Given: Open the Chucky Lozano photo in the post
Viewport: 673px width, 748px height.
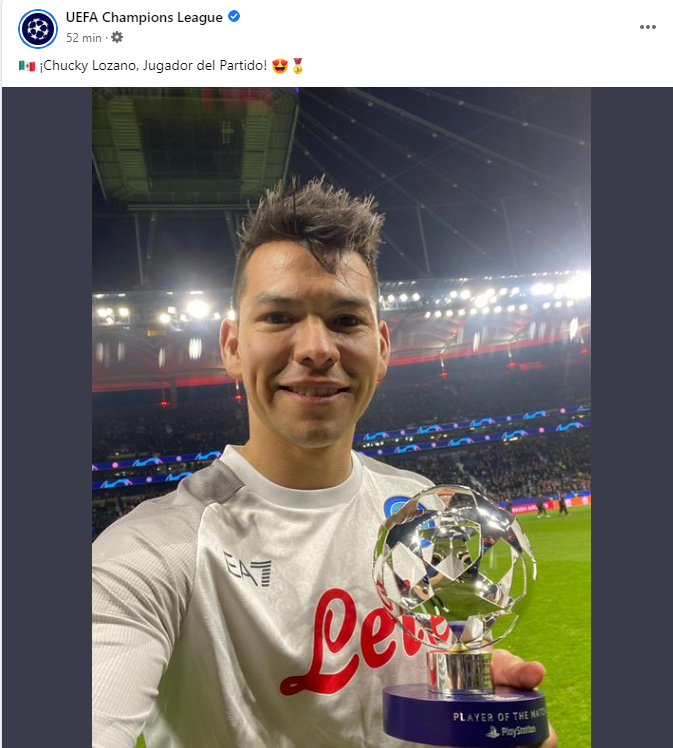Looking at the screenshot, I should 341,417.
